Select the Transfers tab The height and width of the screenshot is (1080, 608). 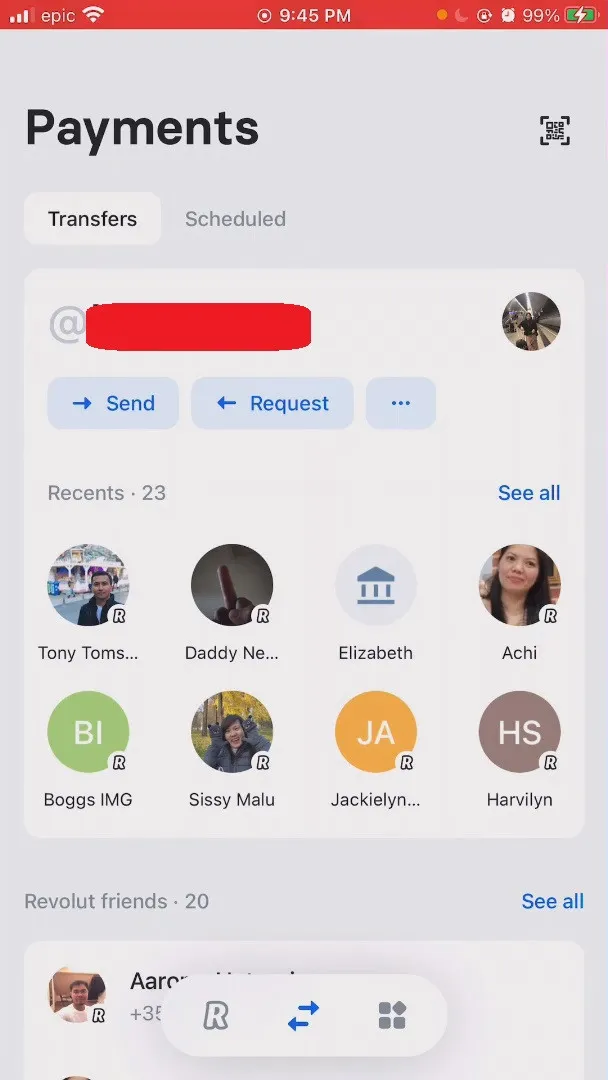(92, 219)
